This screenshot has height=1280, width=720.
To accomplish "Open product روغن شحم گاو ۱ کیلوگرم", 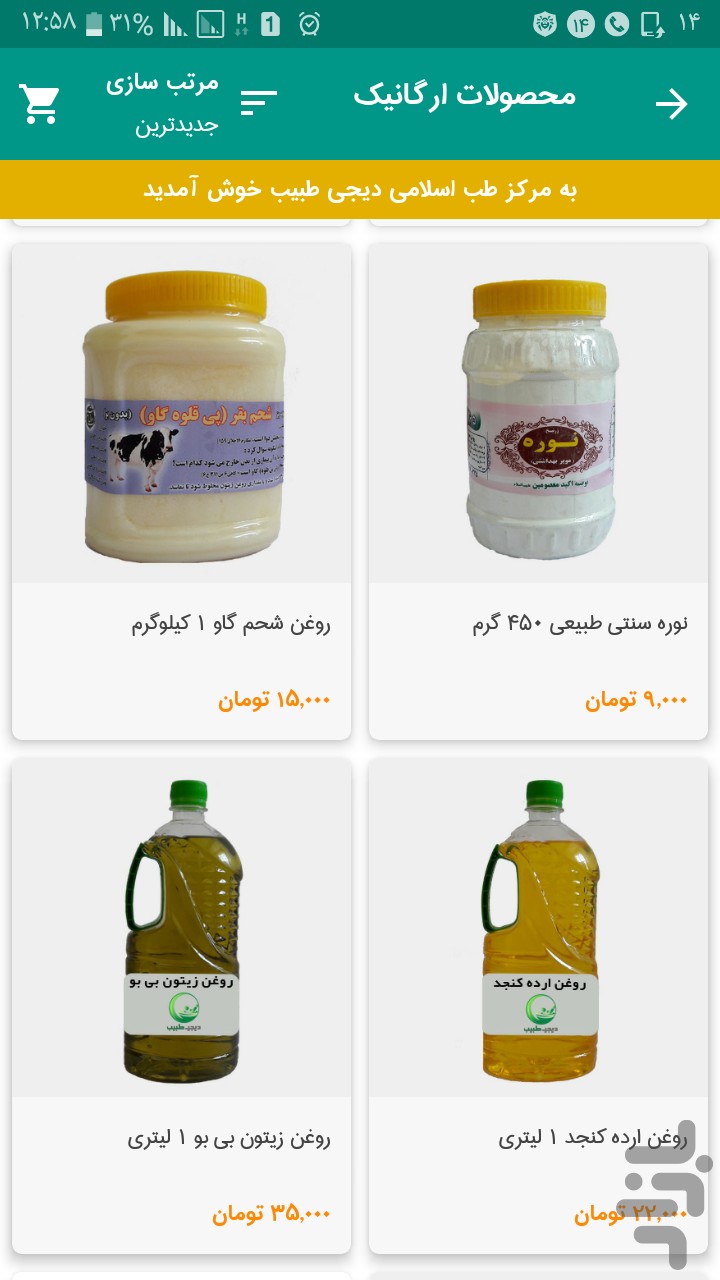I will (181, 490).
